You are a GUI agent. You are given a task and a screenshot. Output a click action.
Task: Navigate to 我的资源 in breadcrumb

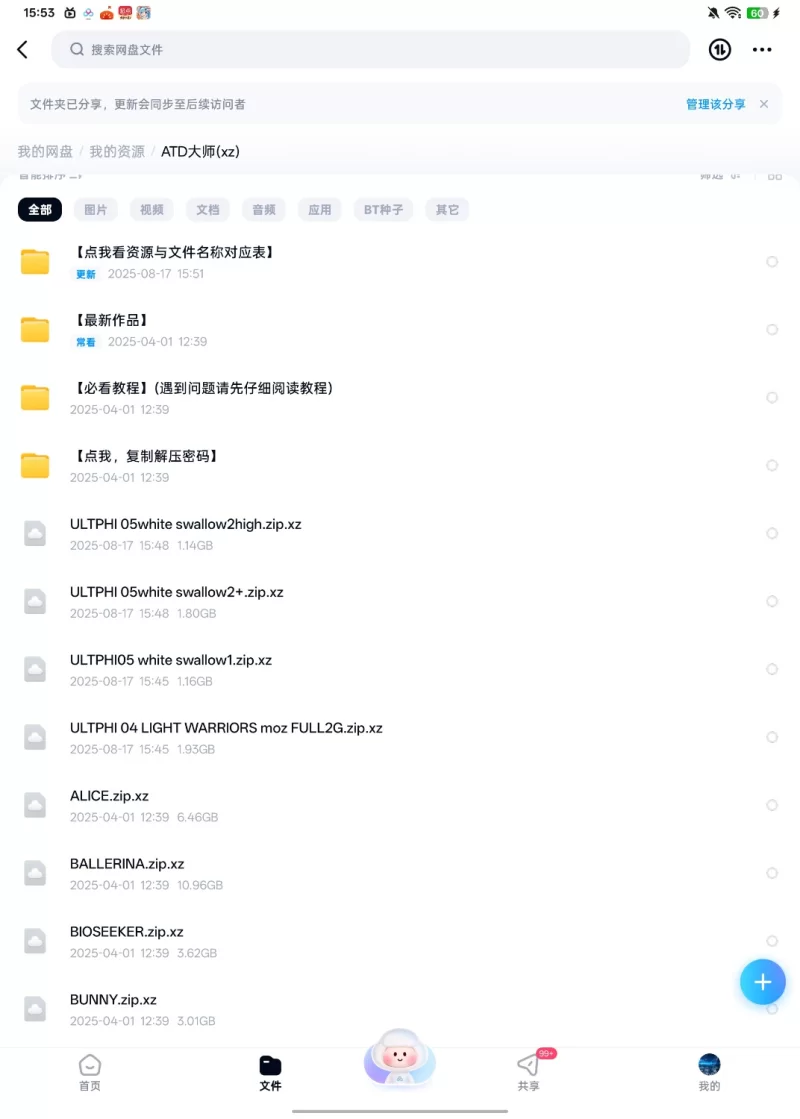tap(117, 152)
